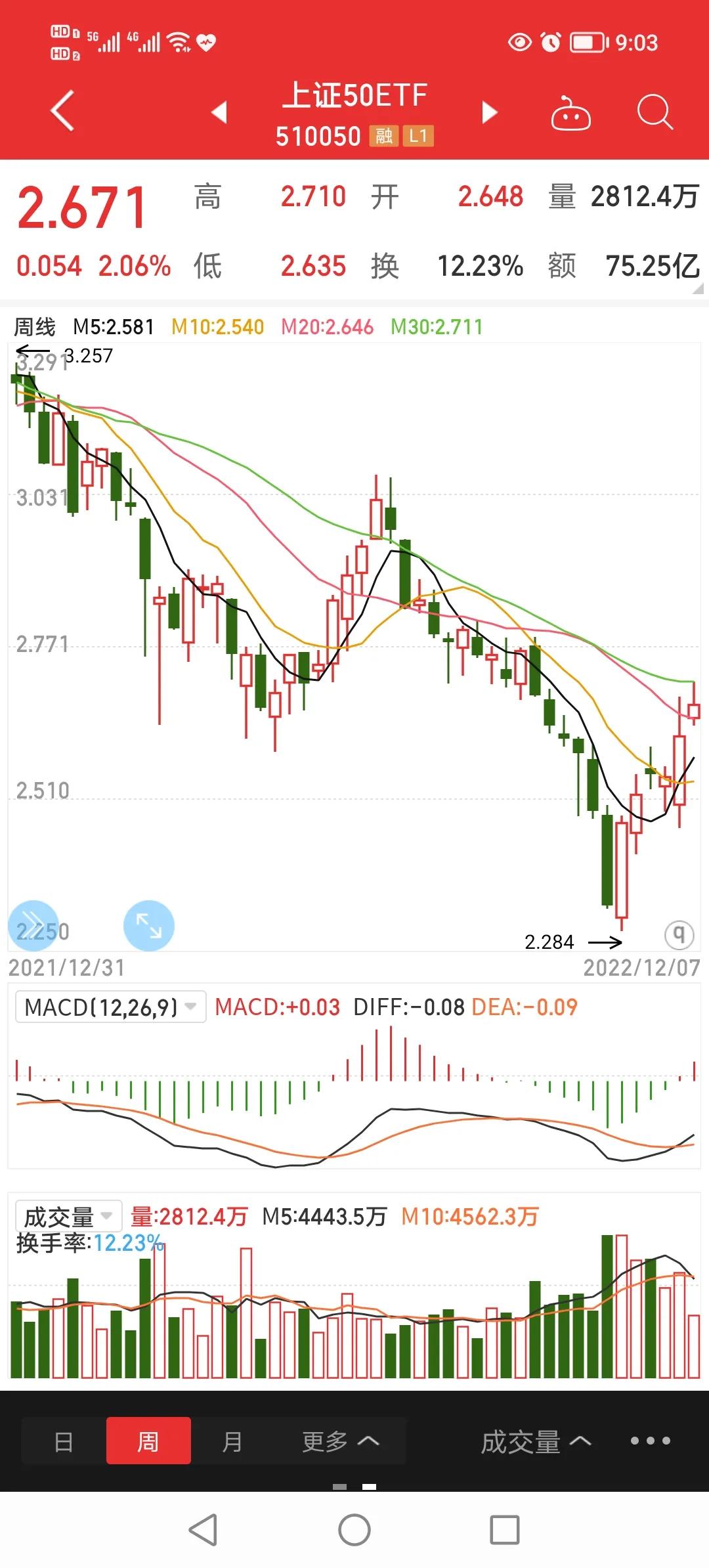The height and width of the screenshot is (1568, 709).
Task: Go back using the header arrow
Action: point(62,111)
